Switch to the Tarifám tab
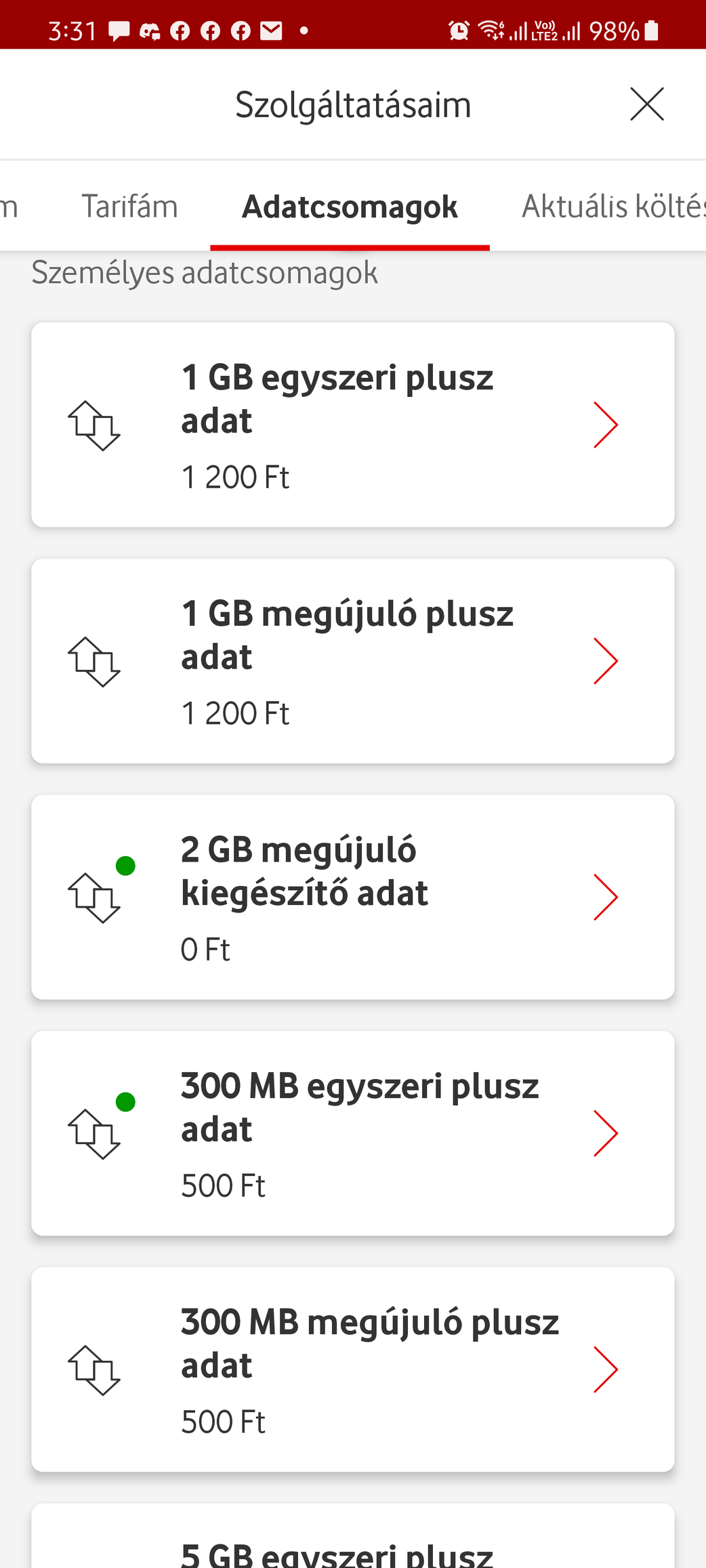 coord(129,206)
